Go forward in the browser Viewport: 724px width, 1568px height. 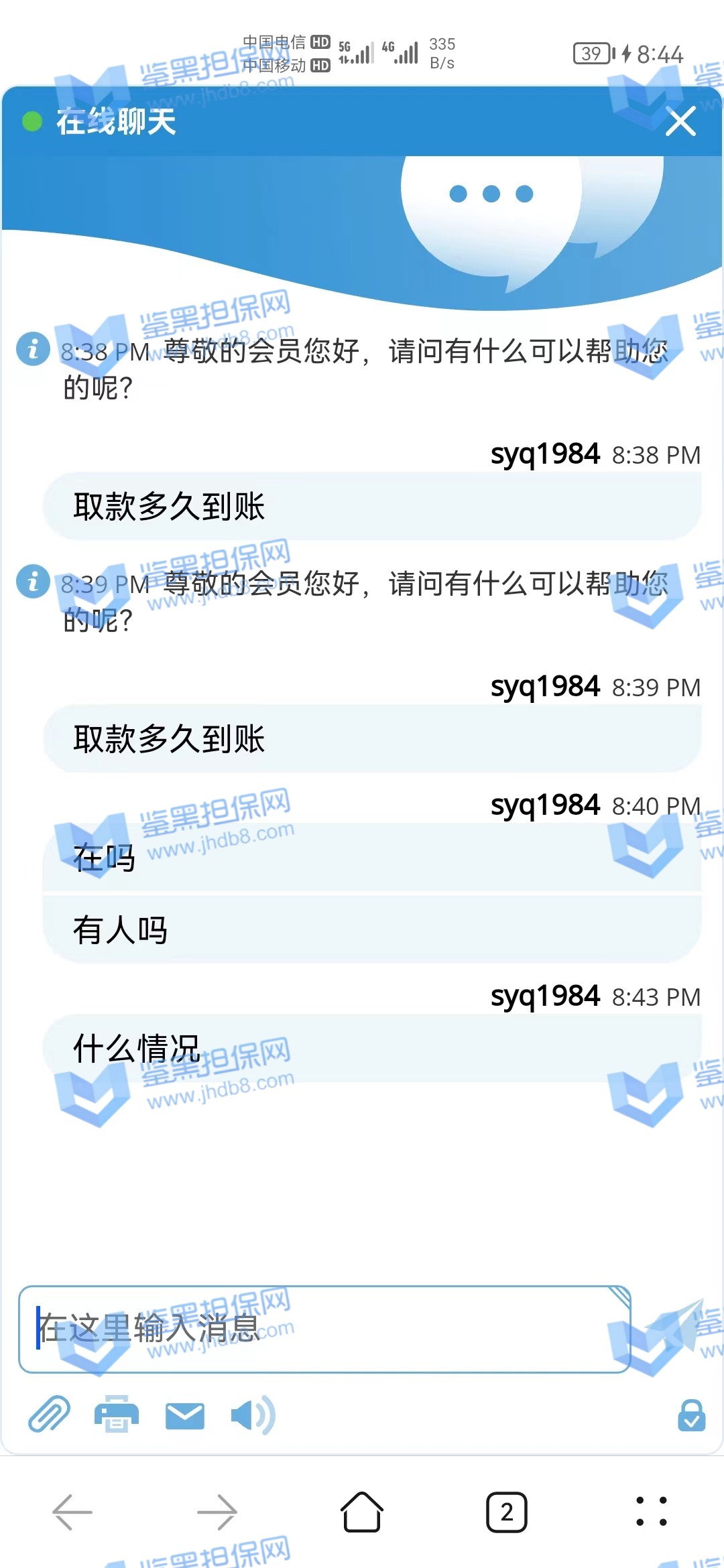217,1512
